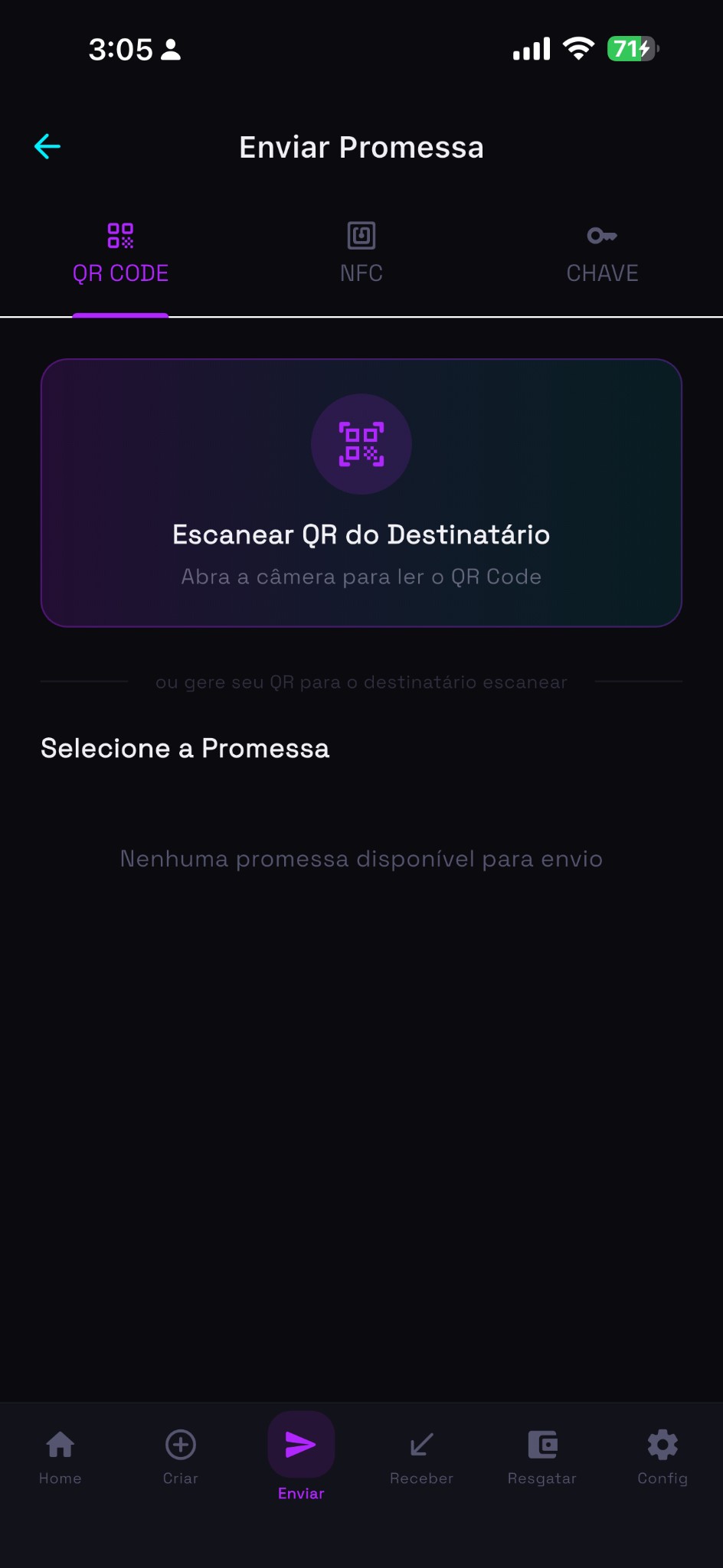Tap the key icon above CHAVE

[x=603, y=236]
